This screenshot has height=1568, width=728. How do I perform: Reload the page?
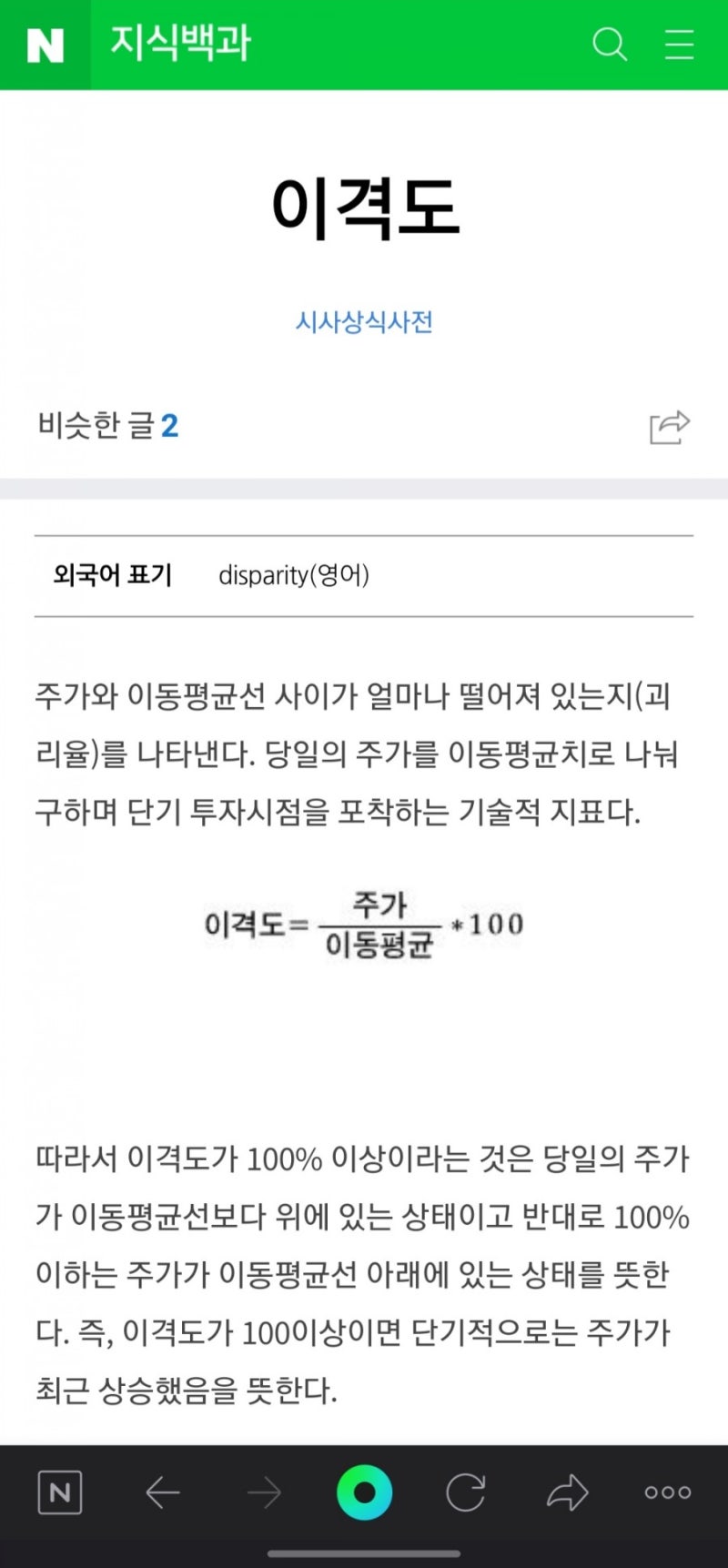point(465,1492)
